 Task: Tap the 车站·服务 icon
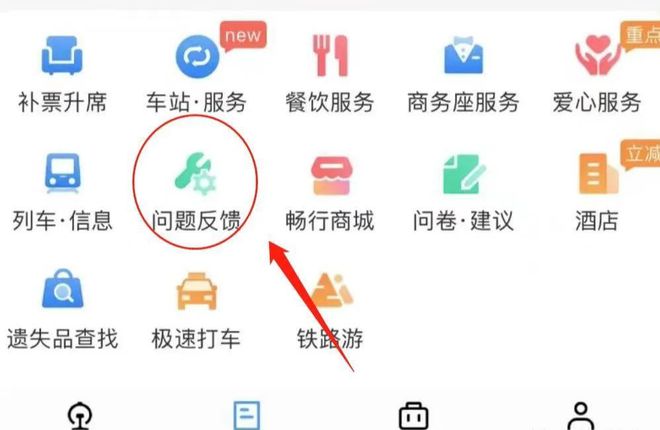click(197, 58)
